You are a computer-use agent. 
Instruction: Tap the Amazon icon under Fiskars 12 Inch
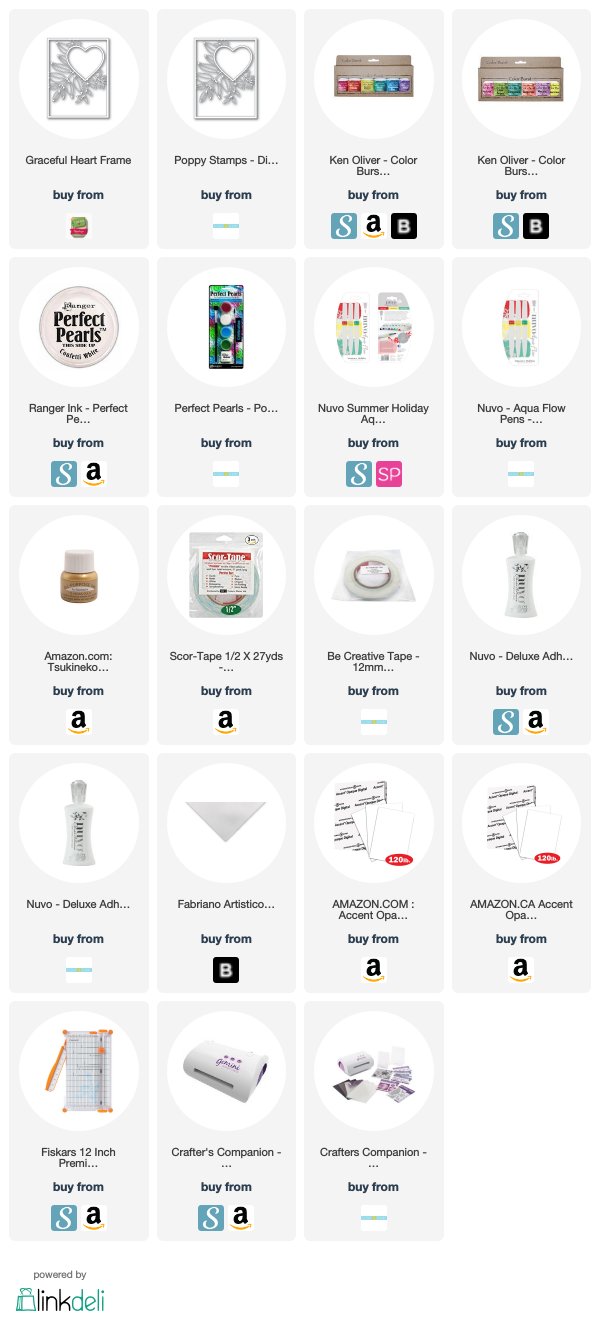pos(93,1218)
